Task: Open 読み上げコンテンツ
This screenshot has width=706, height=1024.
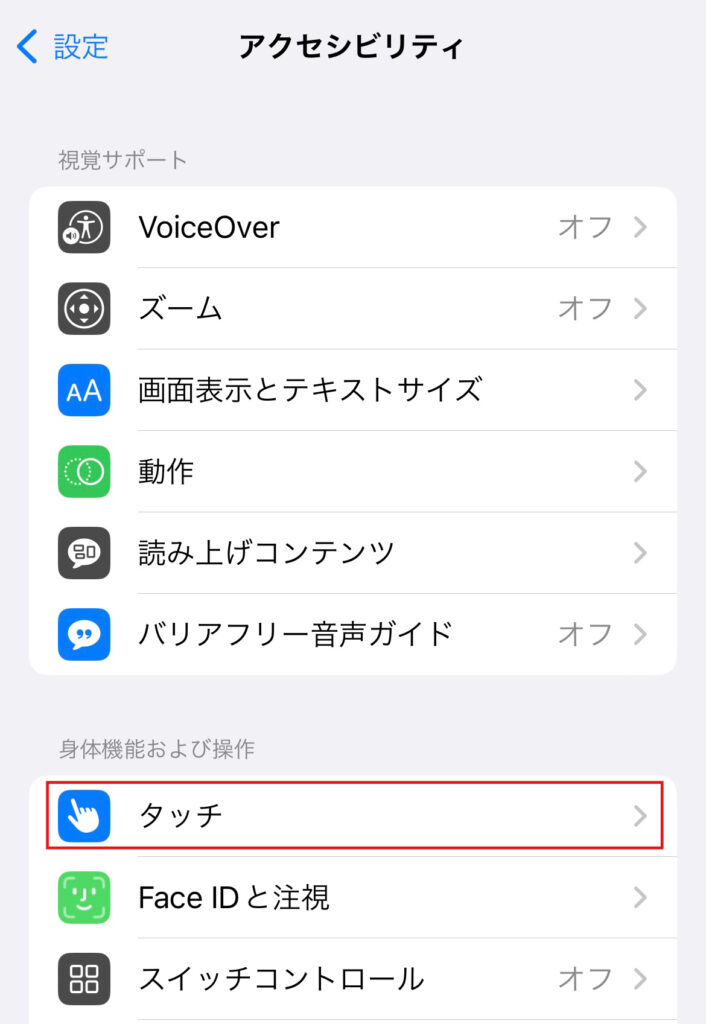Action: (352, 552)
